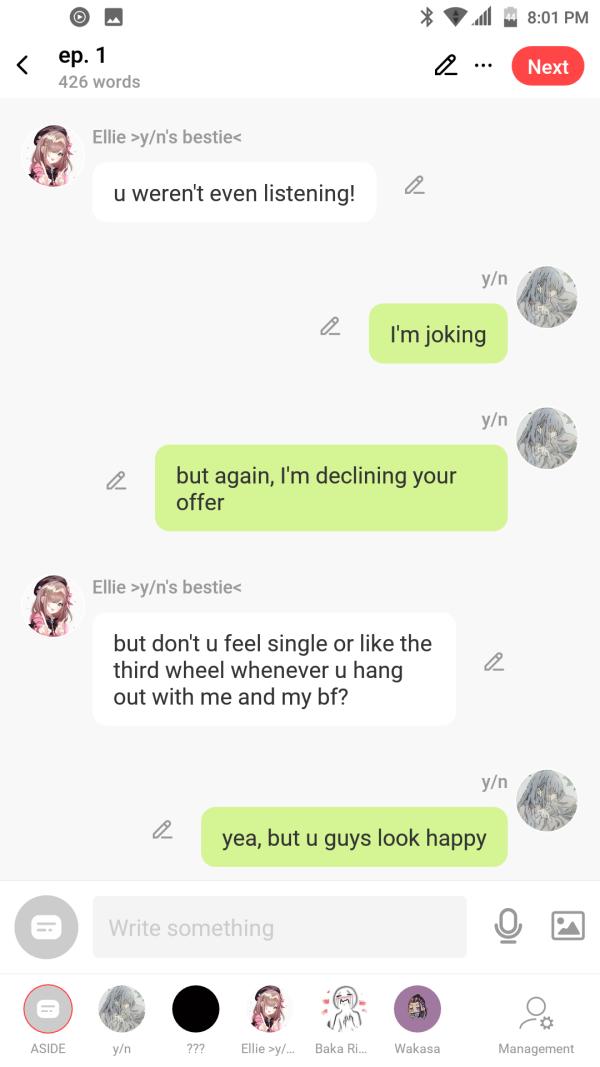Screen dimensions: 600x1067
Task: Edit the "u guys look happy" message
Action: 162,830
